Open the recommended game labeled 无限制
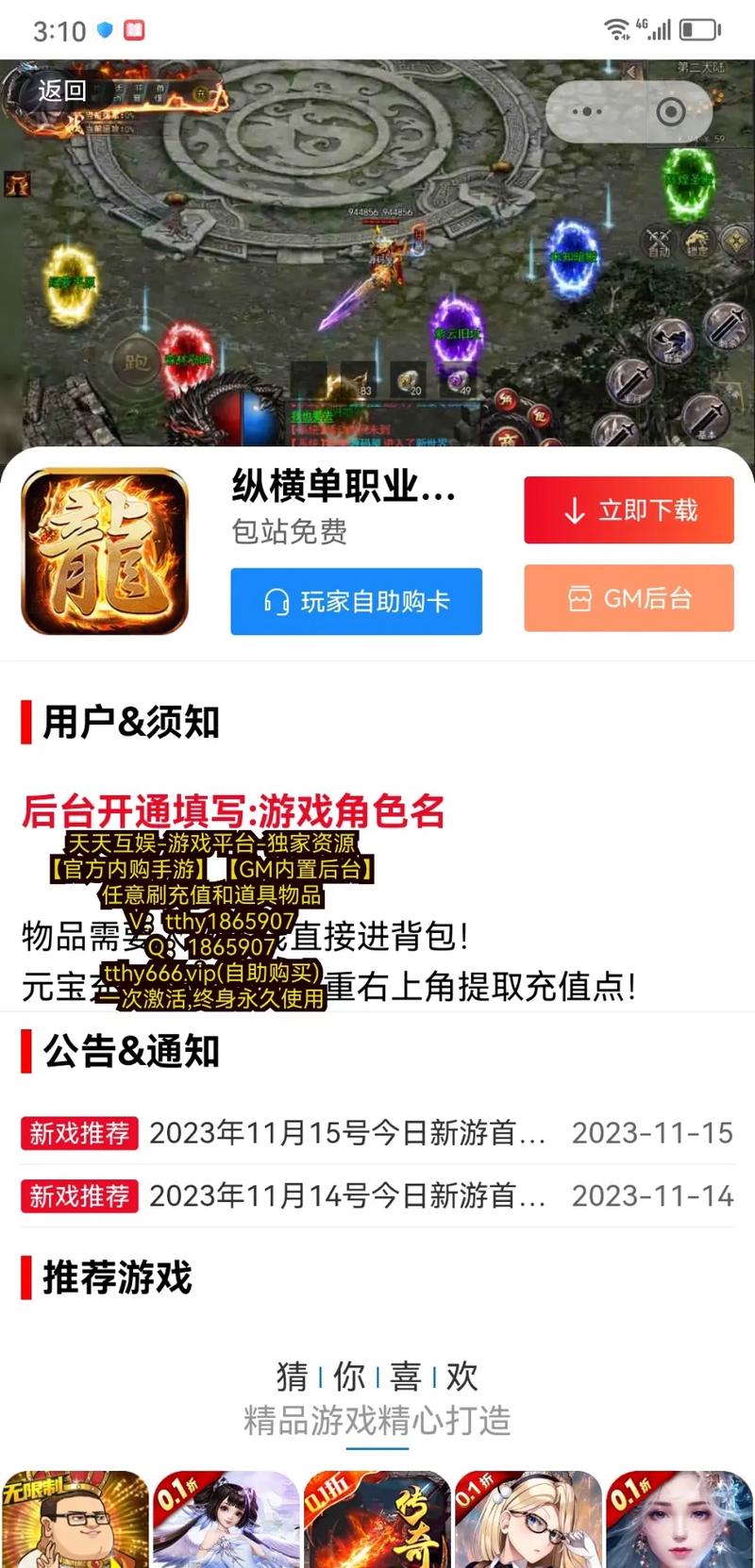Viewport: 755px width, 1568px height. (x=75, y=1519)
